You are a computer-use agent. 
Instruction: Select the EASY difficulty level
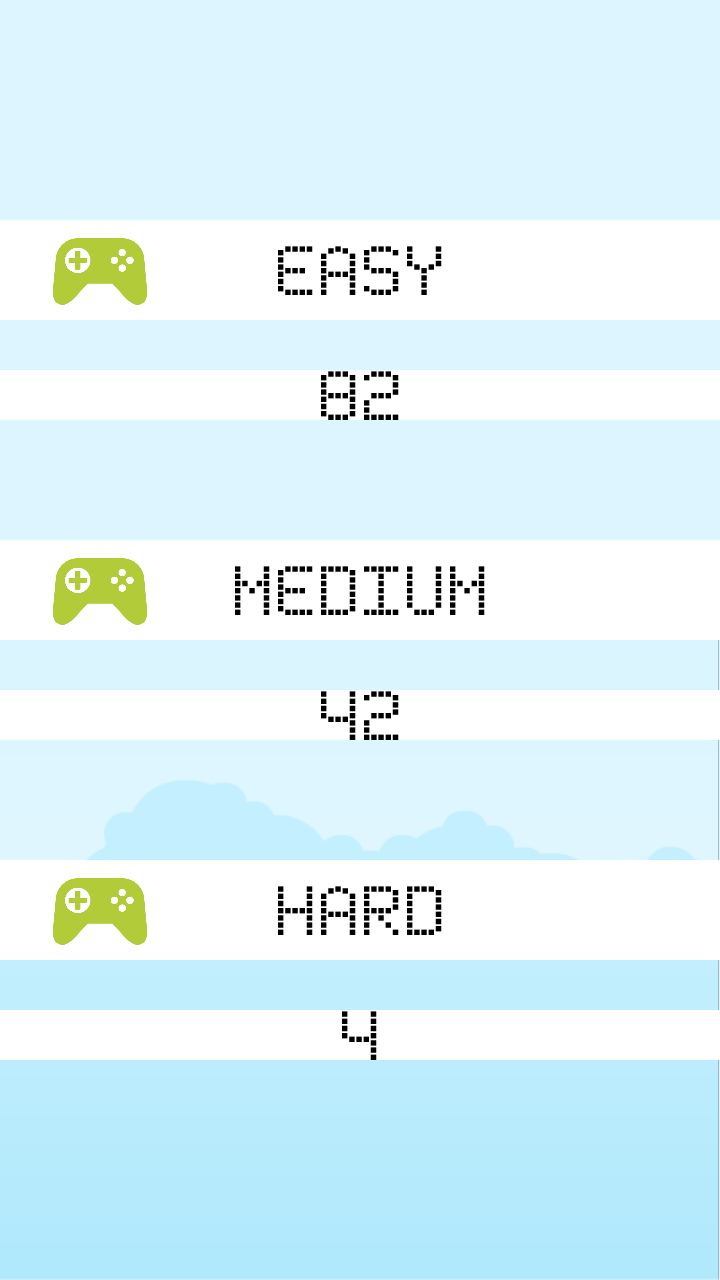360,270
